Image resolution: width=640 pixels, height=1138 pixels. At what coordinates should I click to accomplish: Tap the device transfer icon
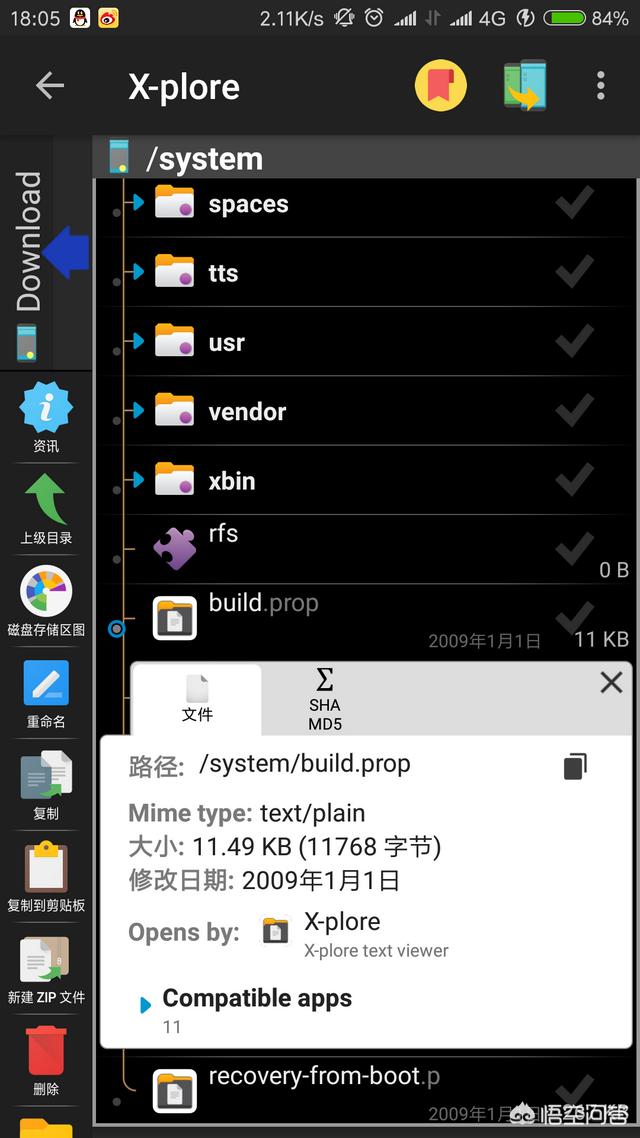click(x=525, y=86)
